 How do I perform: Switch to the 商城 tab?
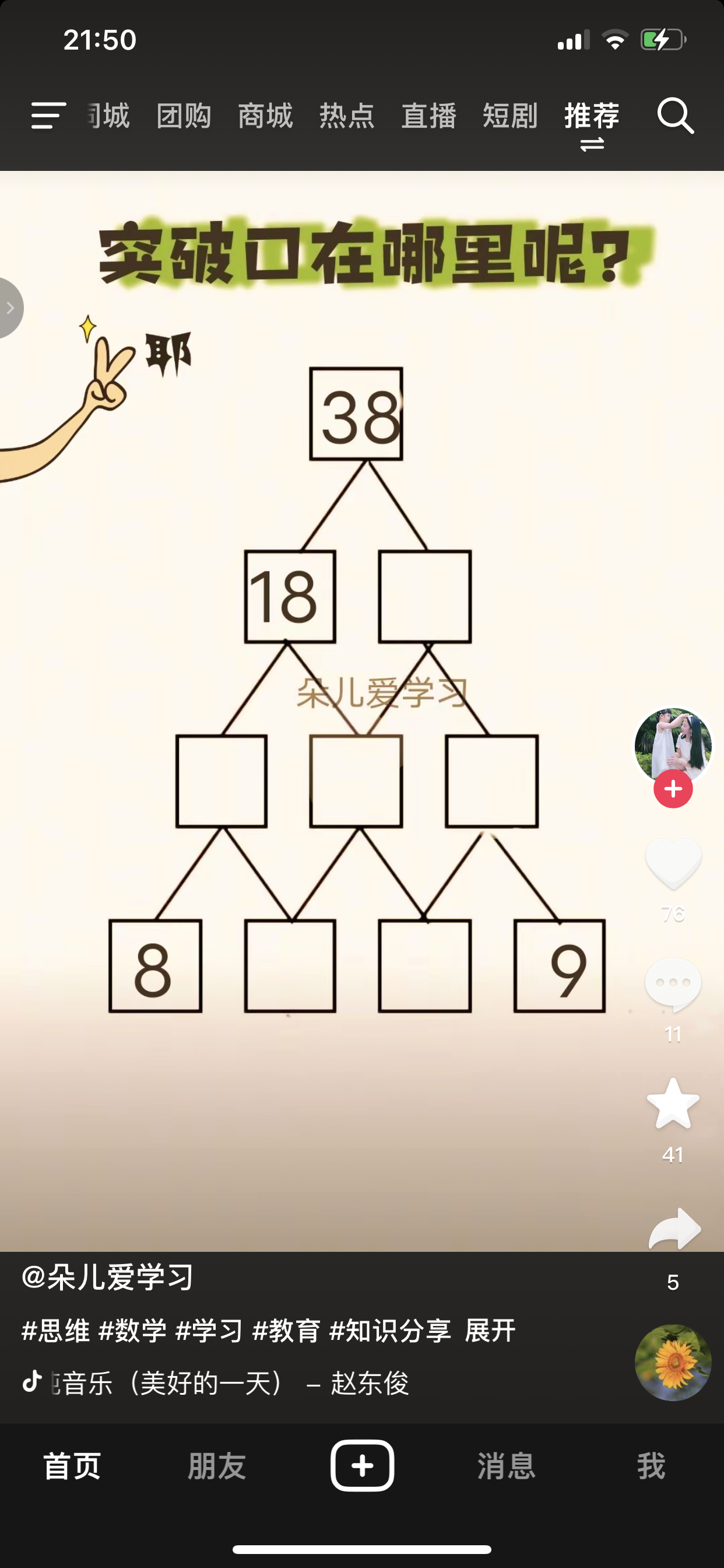pyautogui.click(x=265, y=116)
